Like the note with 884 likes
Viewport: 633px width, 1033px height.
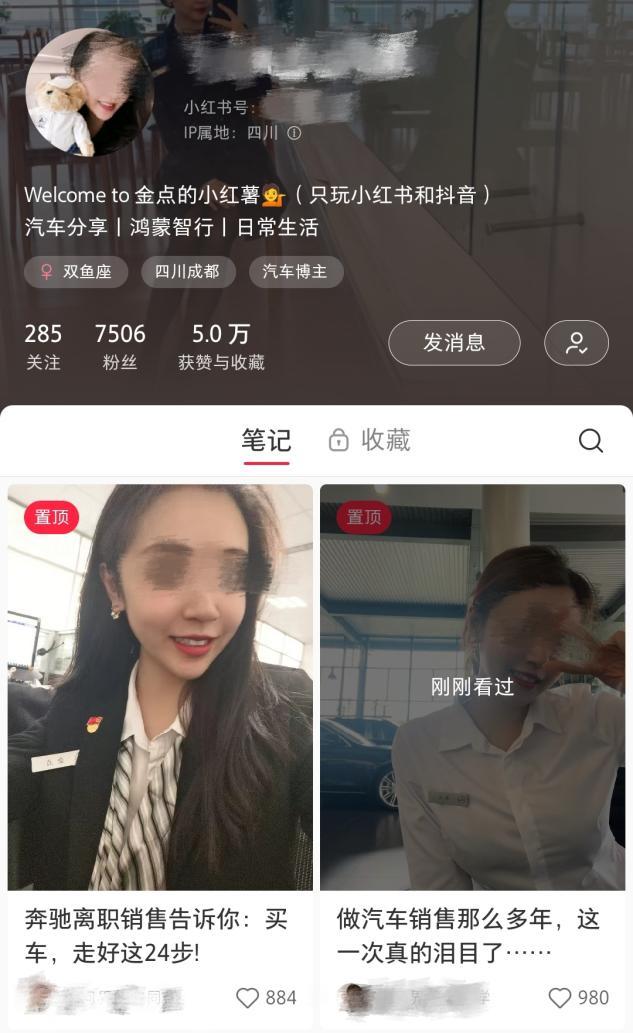pos(248,997)
